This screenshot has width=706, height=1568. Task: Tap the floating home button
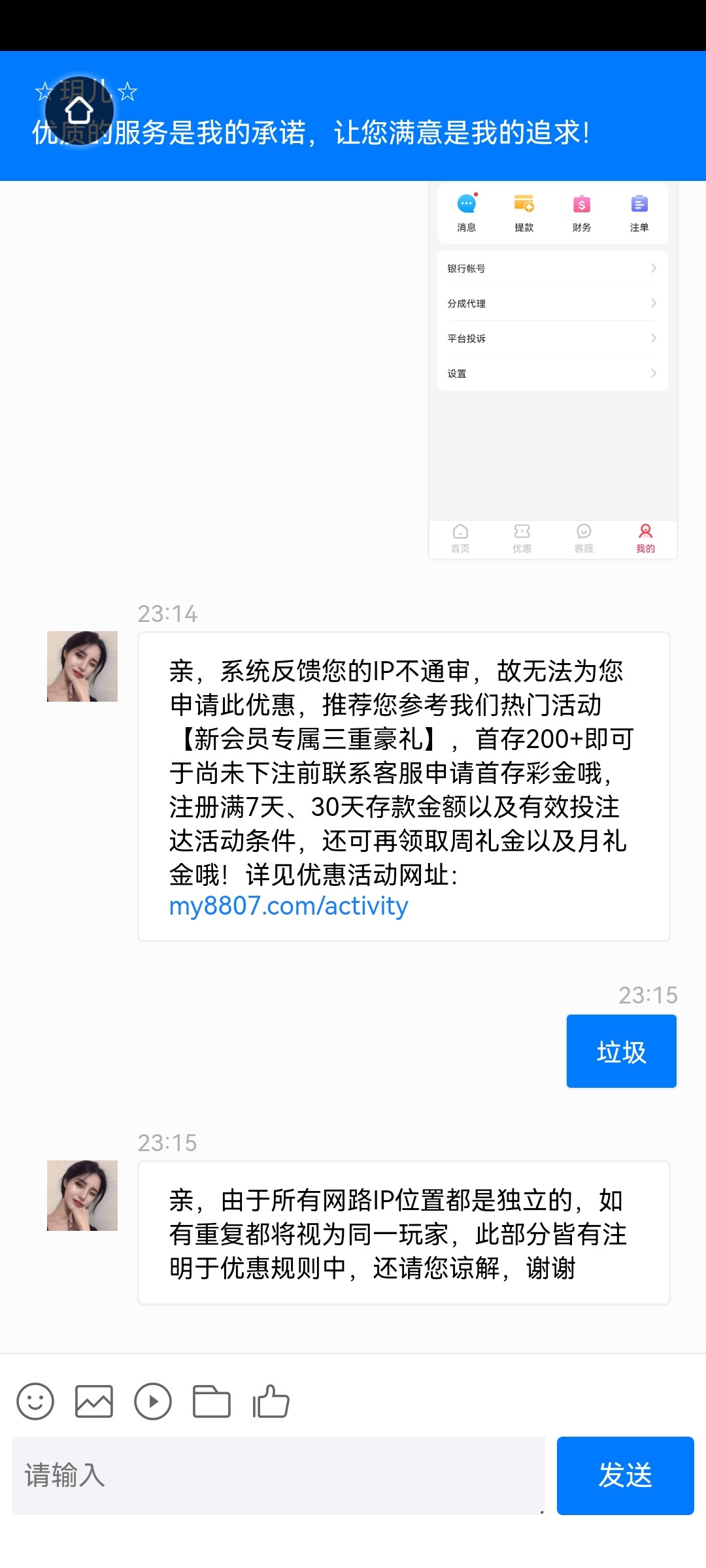(x=79, y=110)
